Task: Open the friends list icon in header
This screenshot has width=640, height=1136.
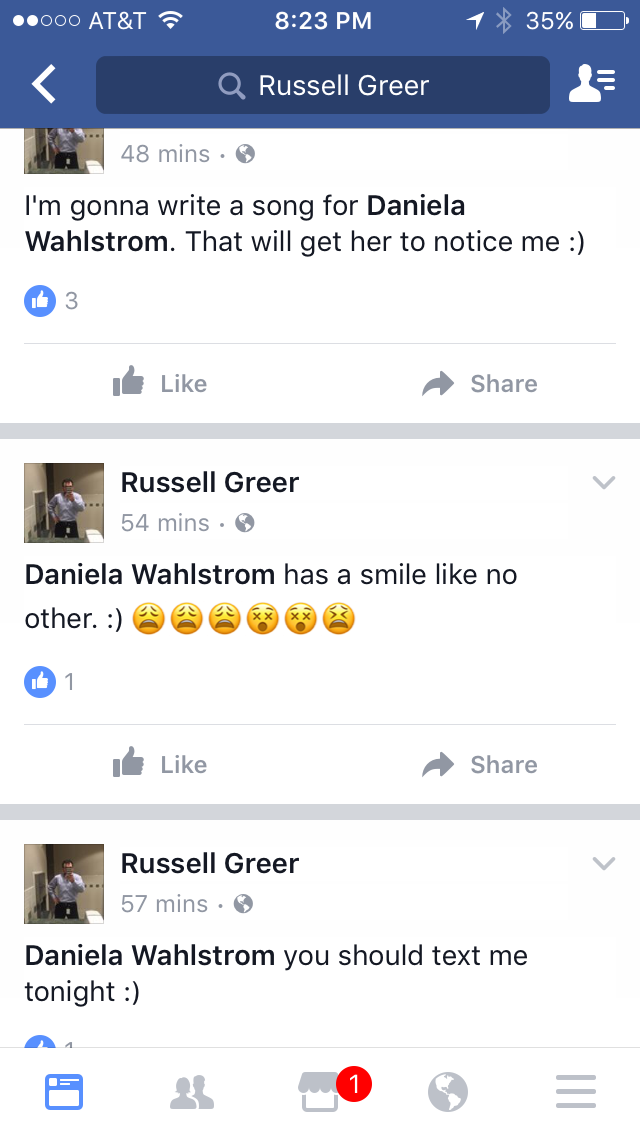Action: point(592,84)
